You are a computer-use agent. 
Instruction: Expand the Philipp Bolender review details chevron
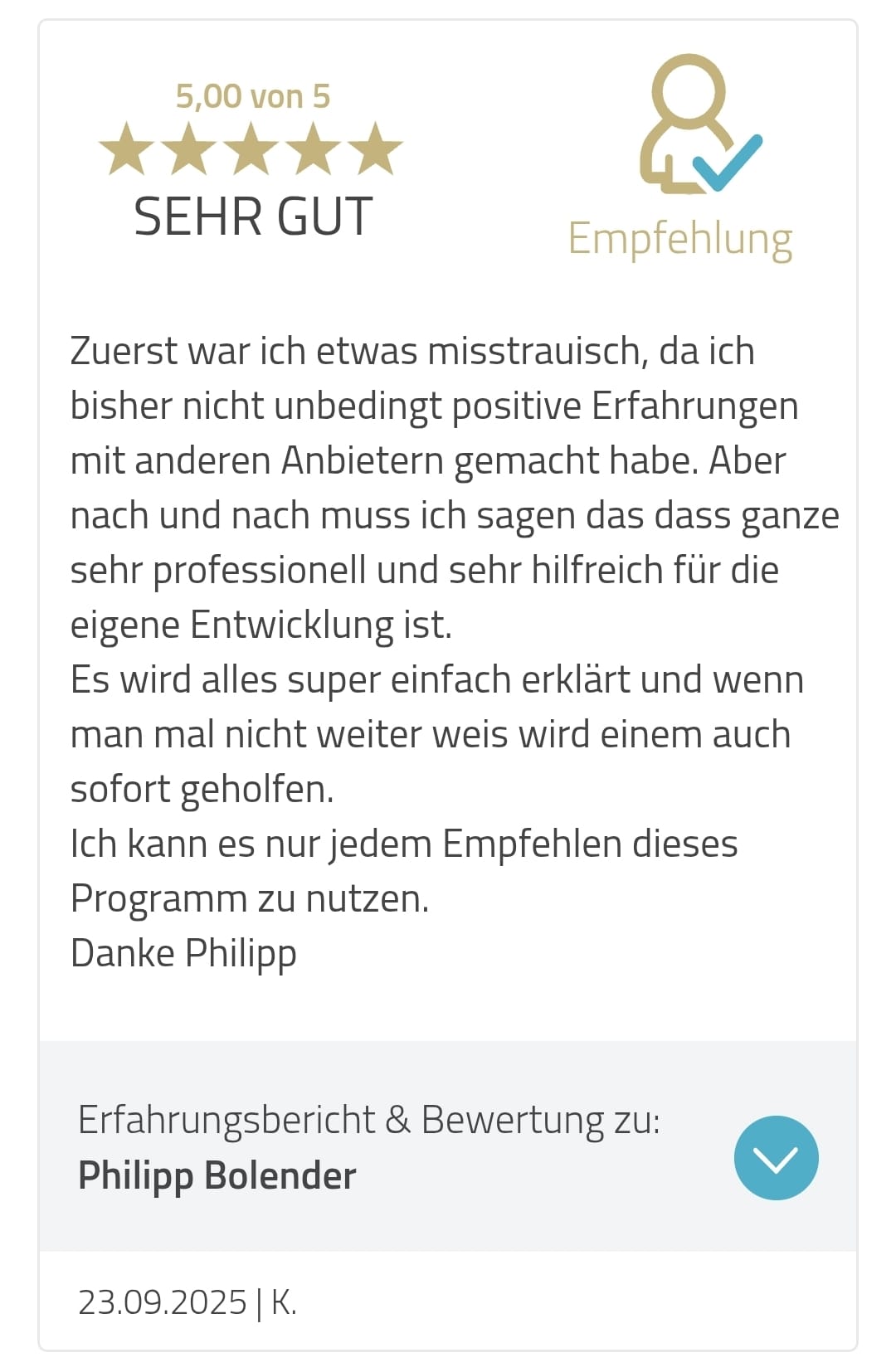coord(776,1157)
